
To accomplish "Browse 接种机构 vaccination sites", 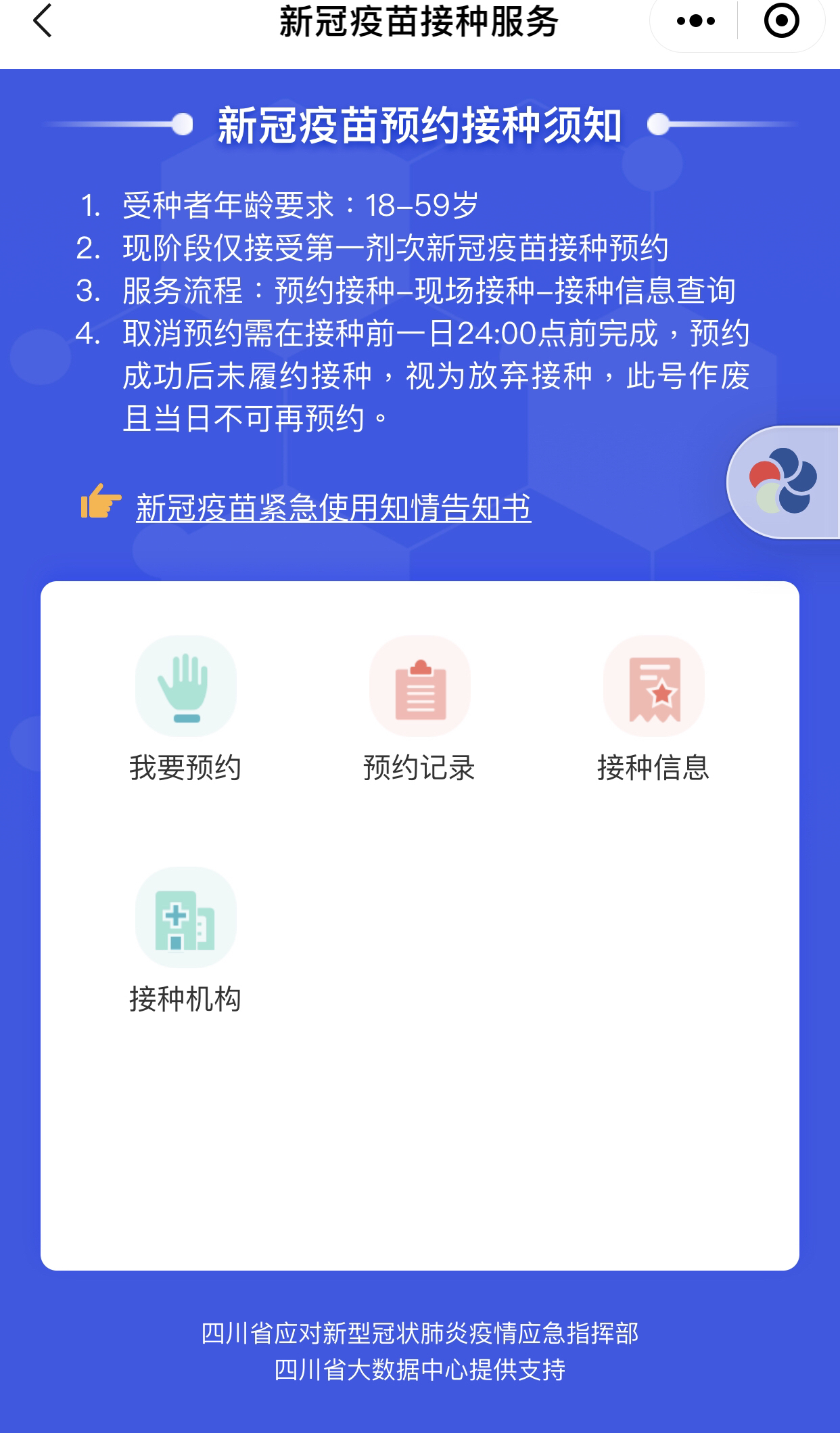I will tap(185, 940).
